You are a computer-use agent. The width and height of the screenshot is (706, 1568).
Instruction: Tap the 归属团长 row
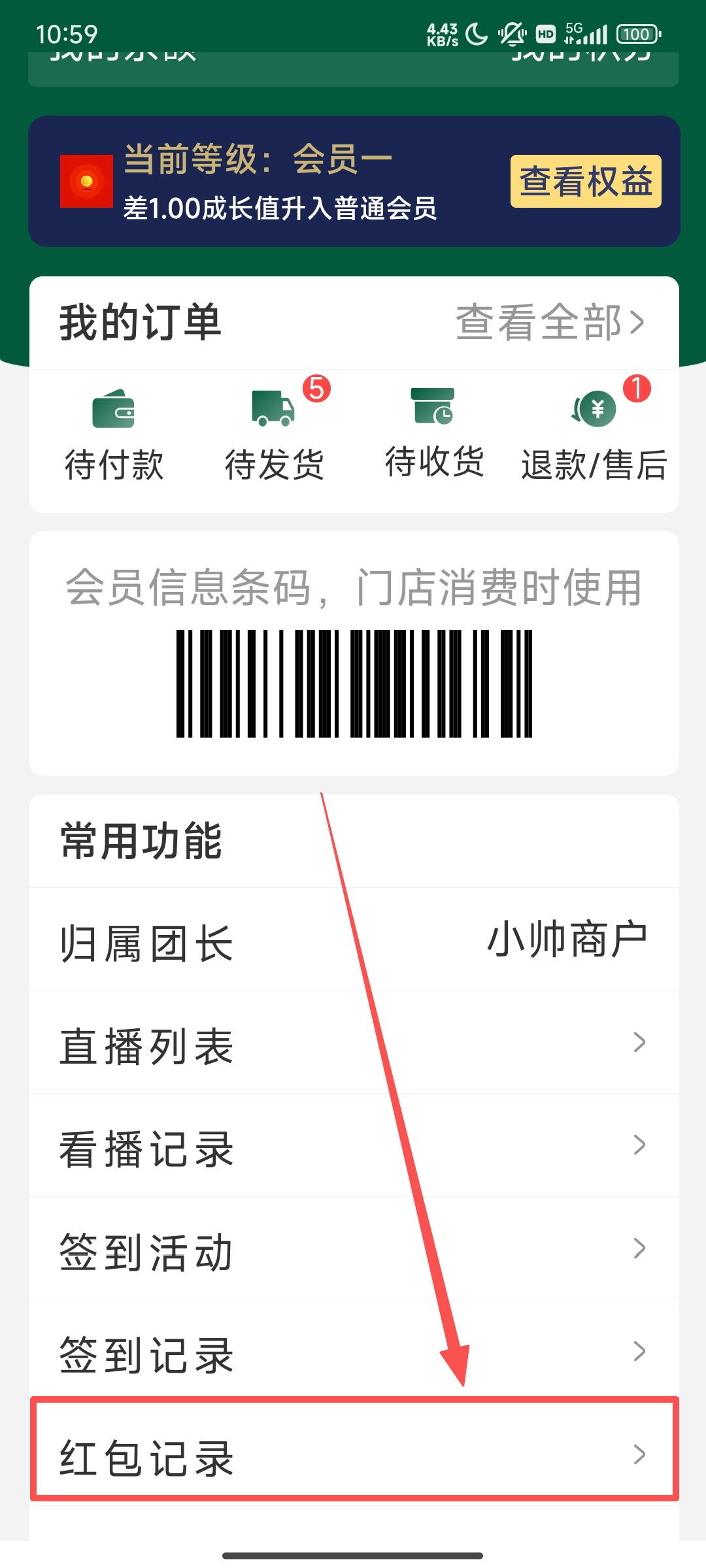(353, 941)
